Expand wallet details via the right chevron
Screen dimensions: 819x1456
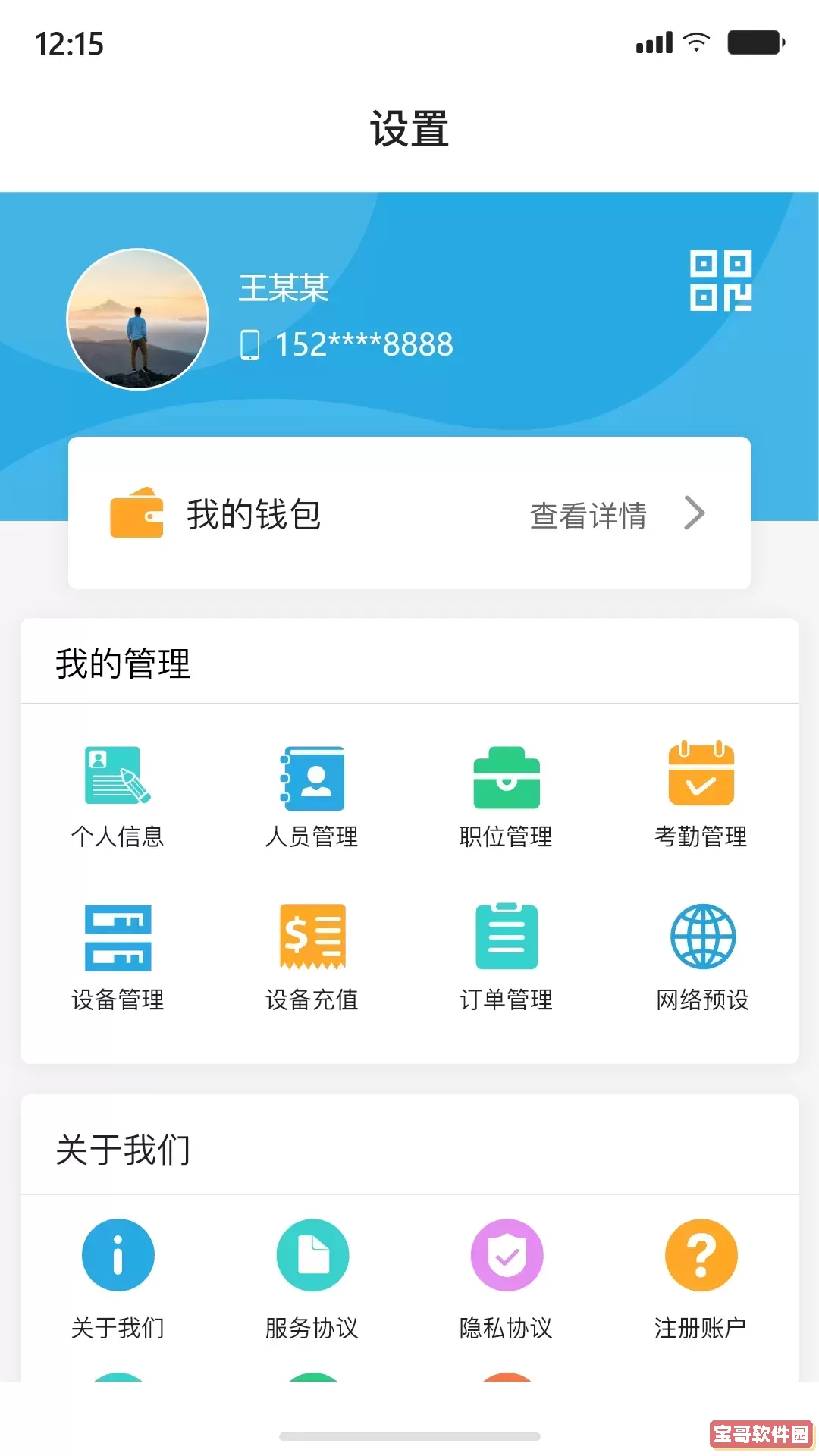694,513
